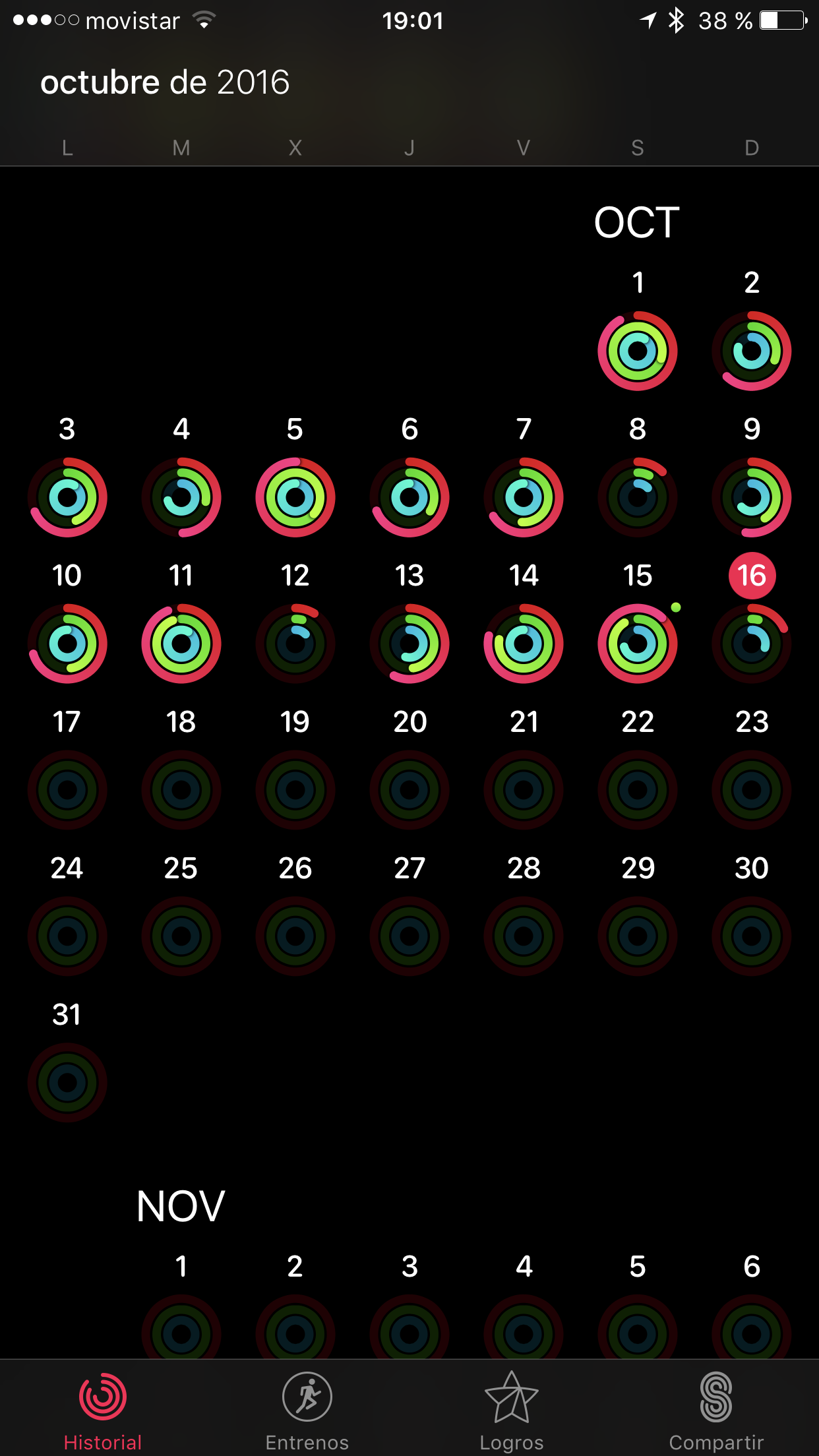Open today's activity, October 16

[752, 644]
